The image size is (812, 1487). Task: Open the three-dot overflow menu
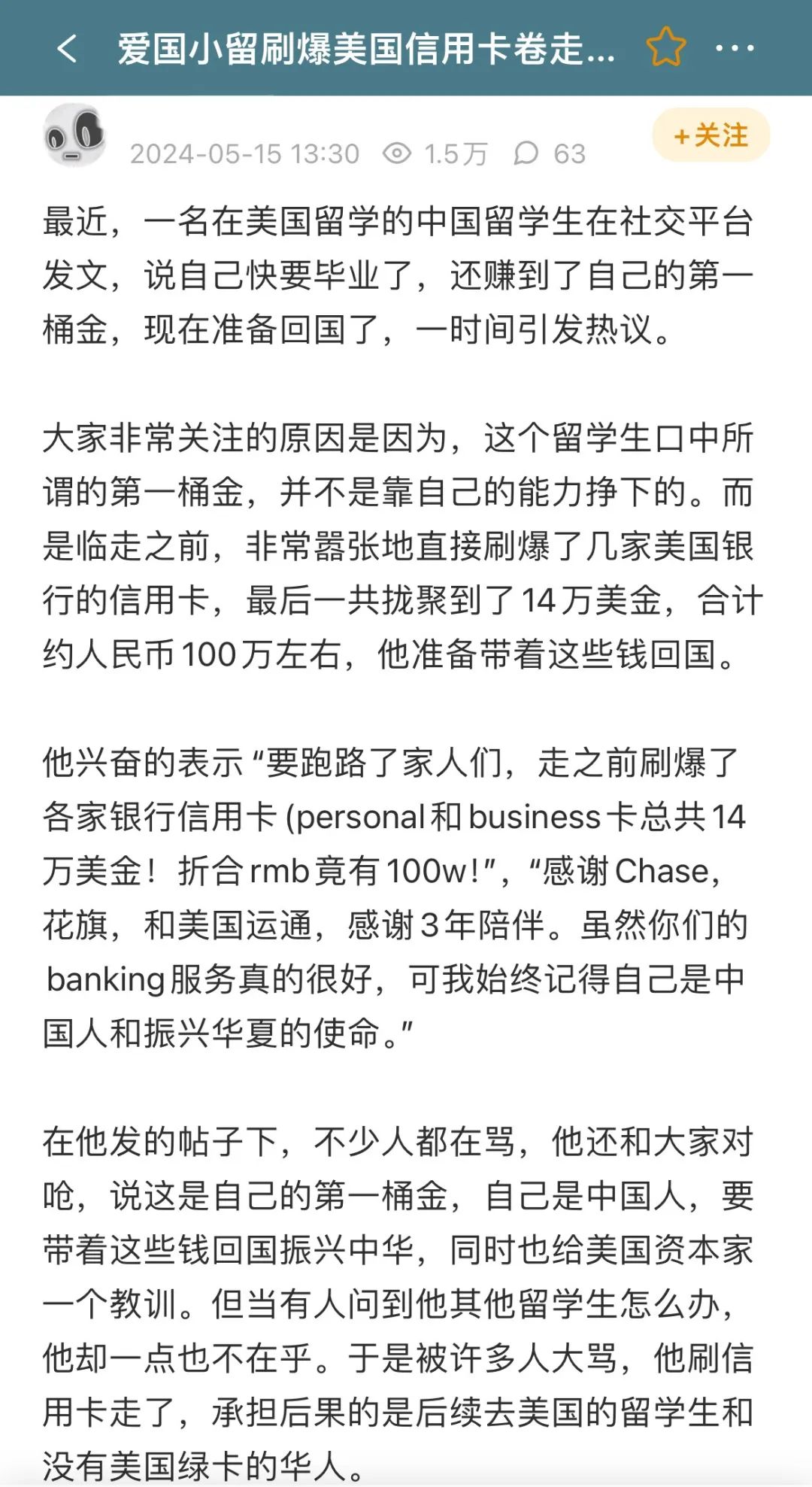pyautogui.click(x=735, y=49)
